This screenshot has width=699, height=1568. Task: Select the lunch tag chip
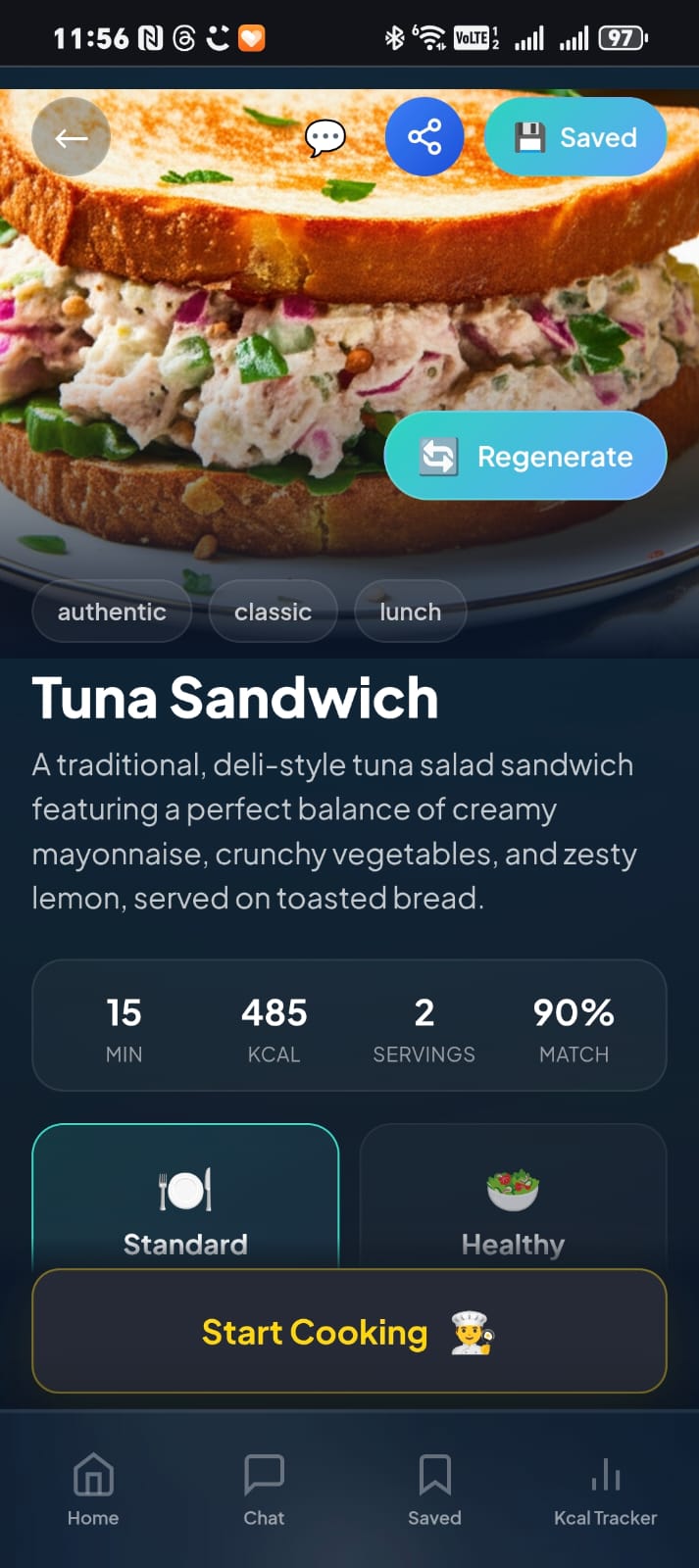point(410,612)
